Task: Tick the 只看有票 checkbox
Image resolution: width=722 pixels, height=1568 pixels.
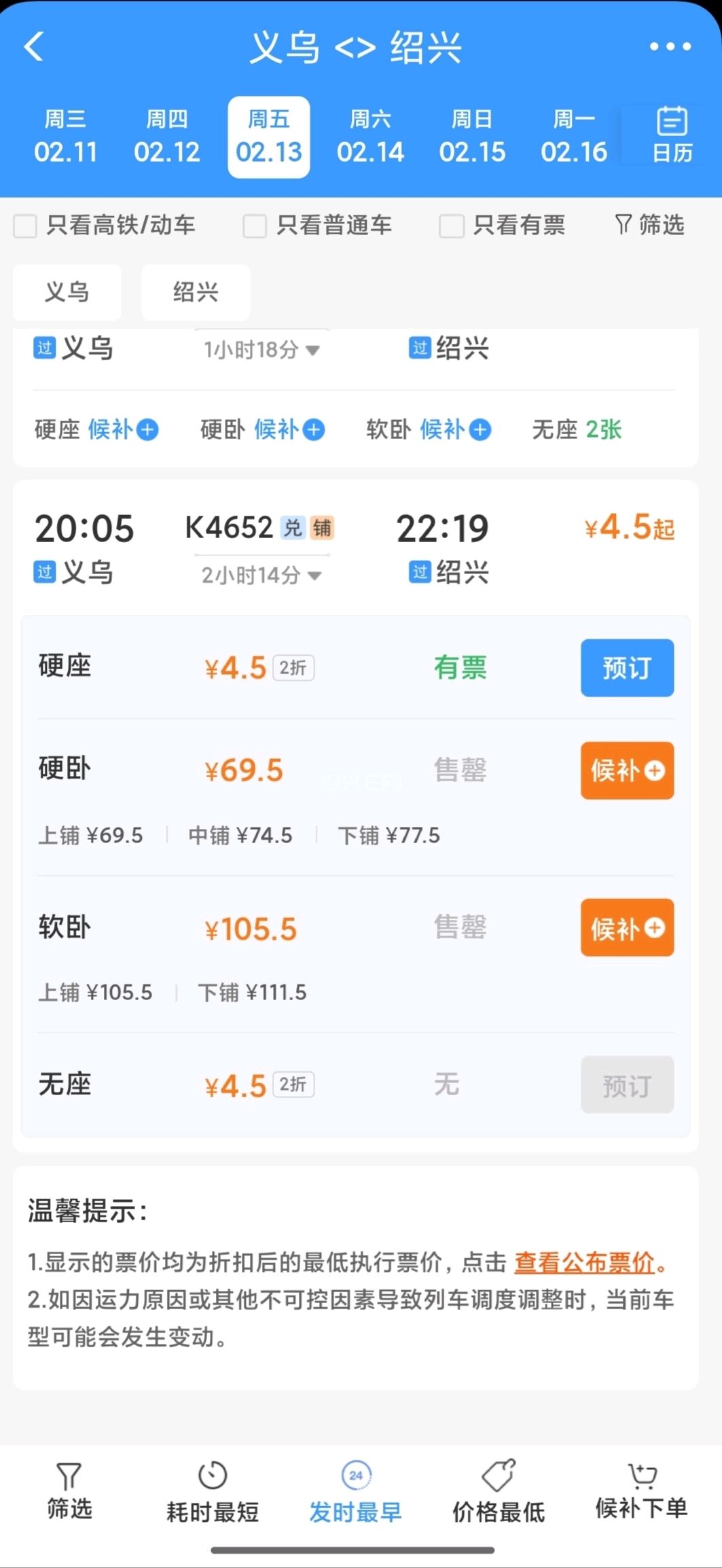Action: coord(452,226)
